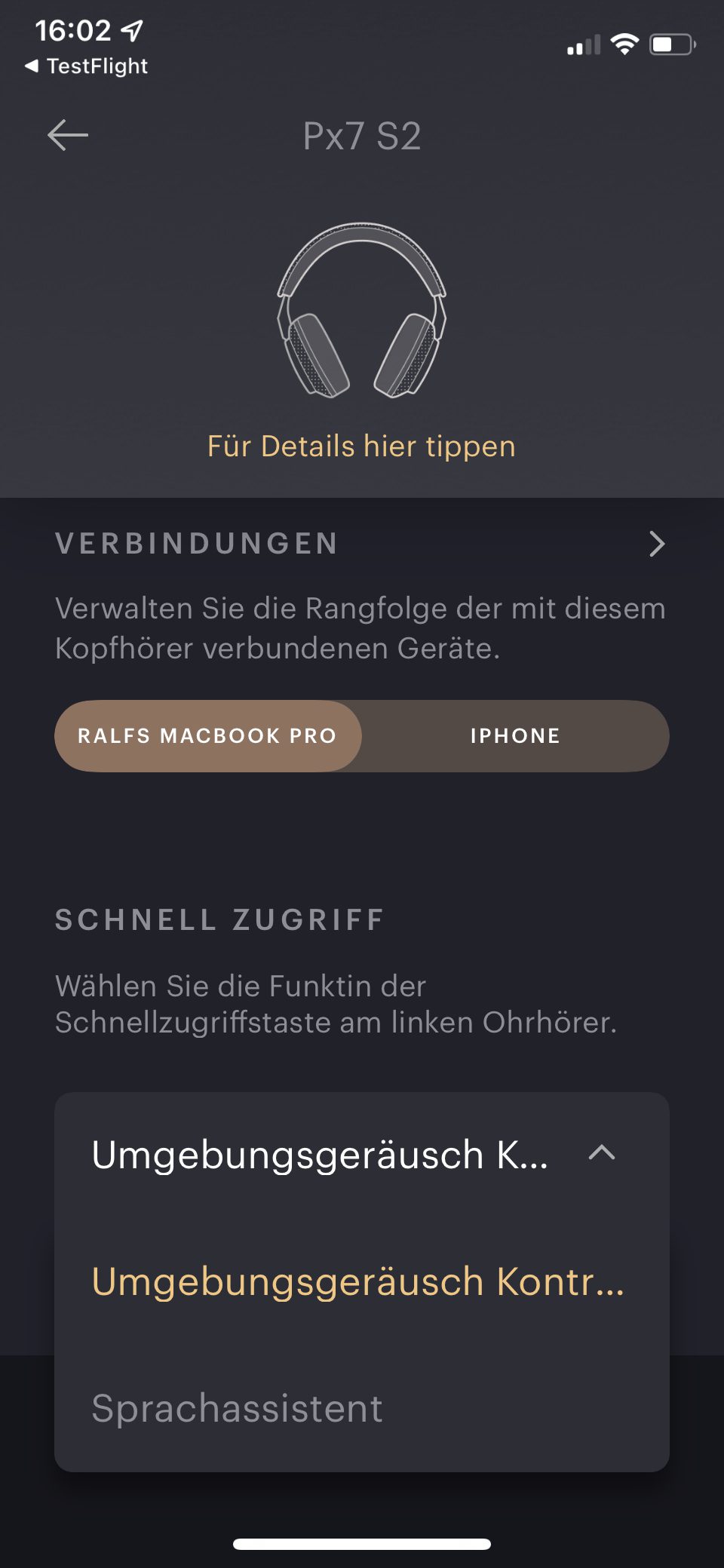The width and height of the screenshot is (724, 1568).
Task: Choose Sprachassistent option
Action: pos(238,1408)
